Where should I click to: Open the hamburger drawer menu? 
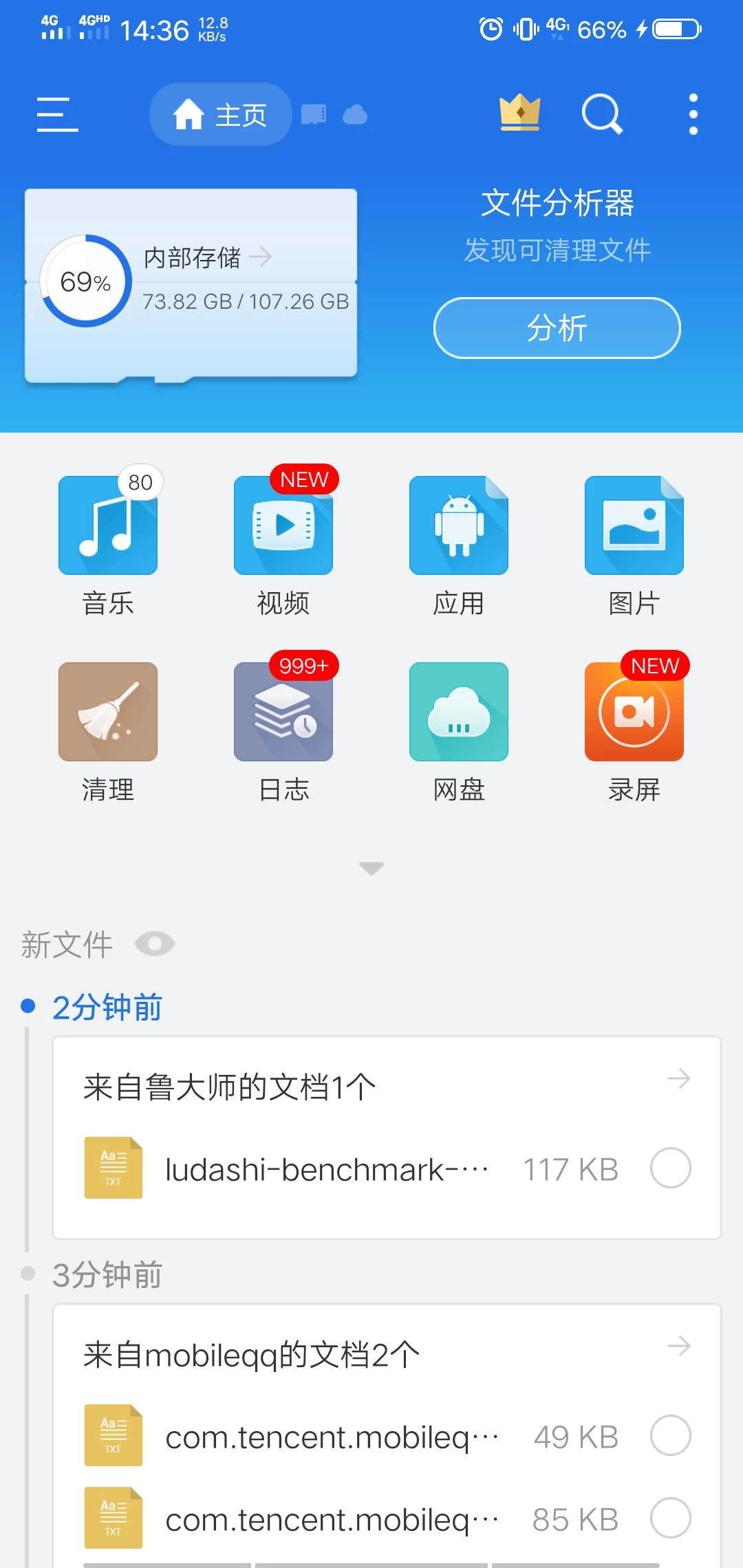(57, 114)
